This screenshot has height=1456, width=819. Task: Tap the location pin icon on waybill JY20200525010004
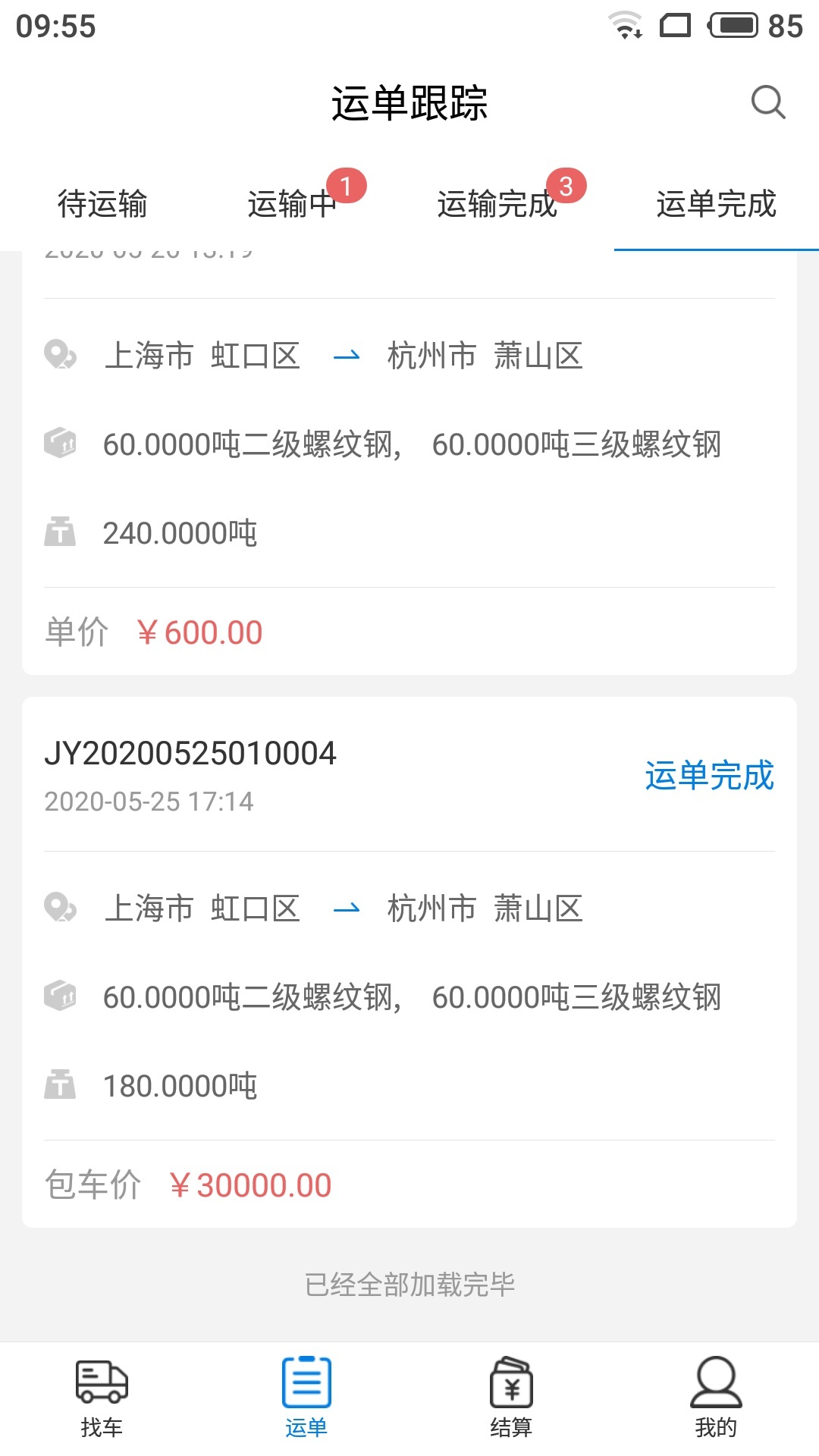(61, 908)
